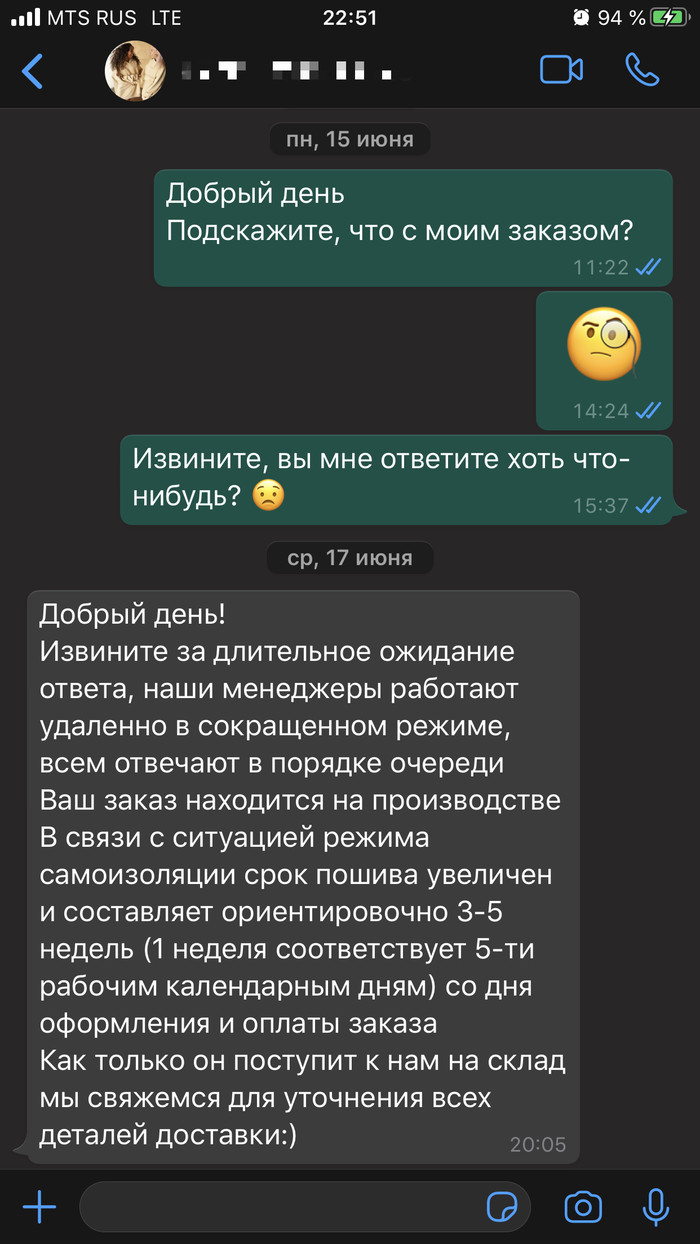Start a voice call

(x=641, y=69)
